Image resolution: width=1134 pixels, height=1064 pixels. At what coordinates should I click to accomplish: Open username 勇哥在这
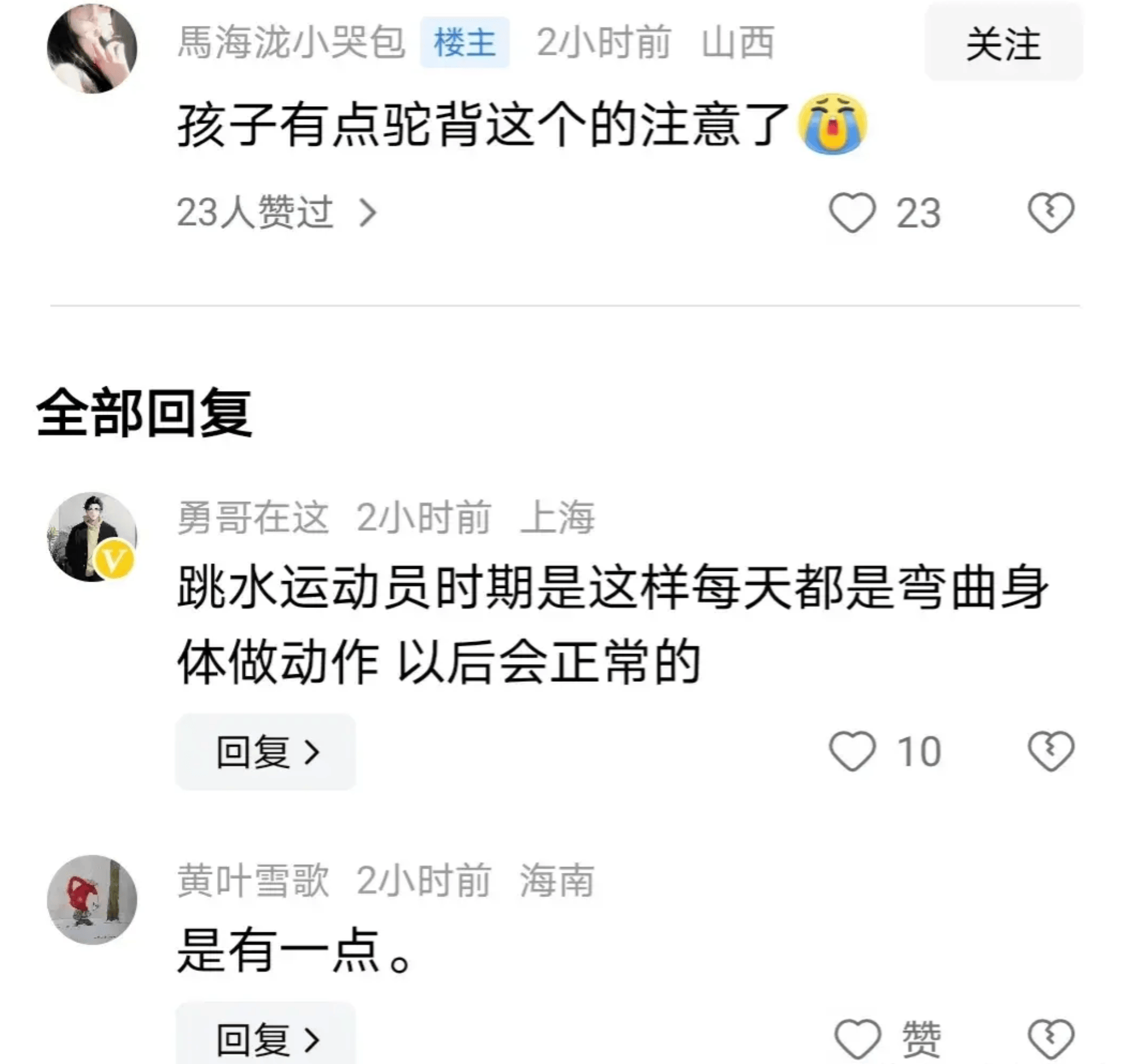[x=253, y=518]
